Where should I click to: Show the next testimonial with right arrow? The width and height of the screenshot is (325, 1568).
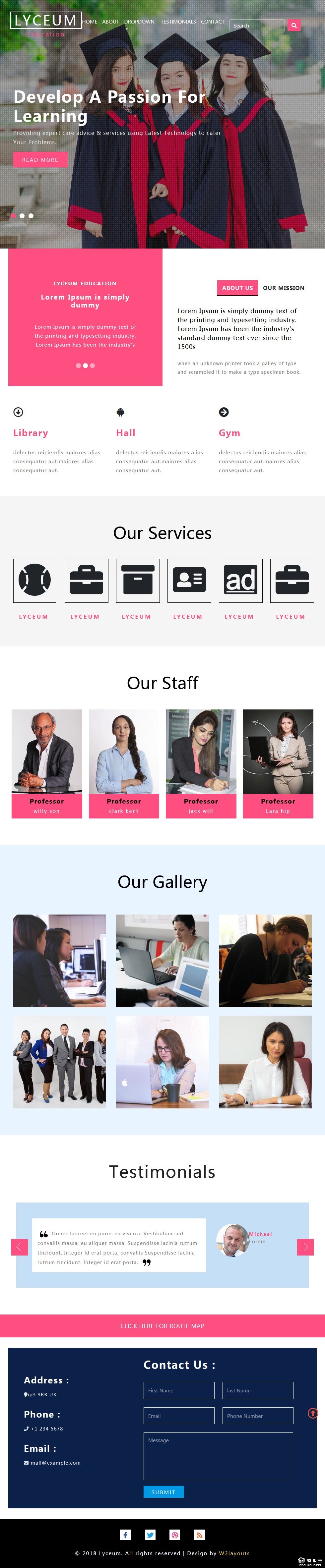coord(305,1247)
